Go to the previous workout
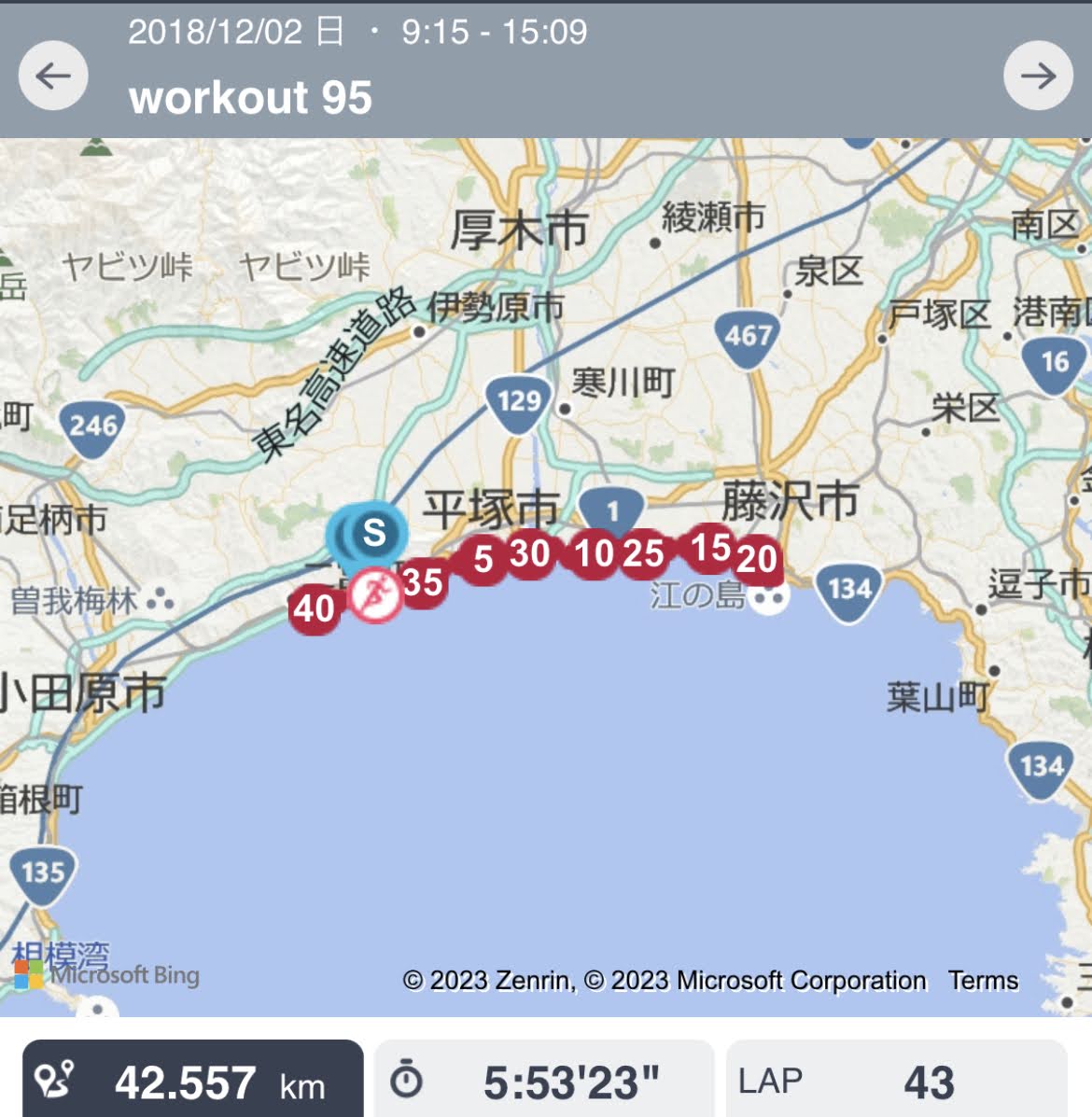Screen dimensions: 1092x1117 click(53, 76)
